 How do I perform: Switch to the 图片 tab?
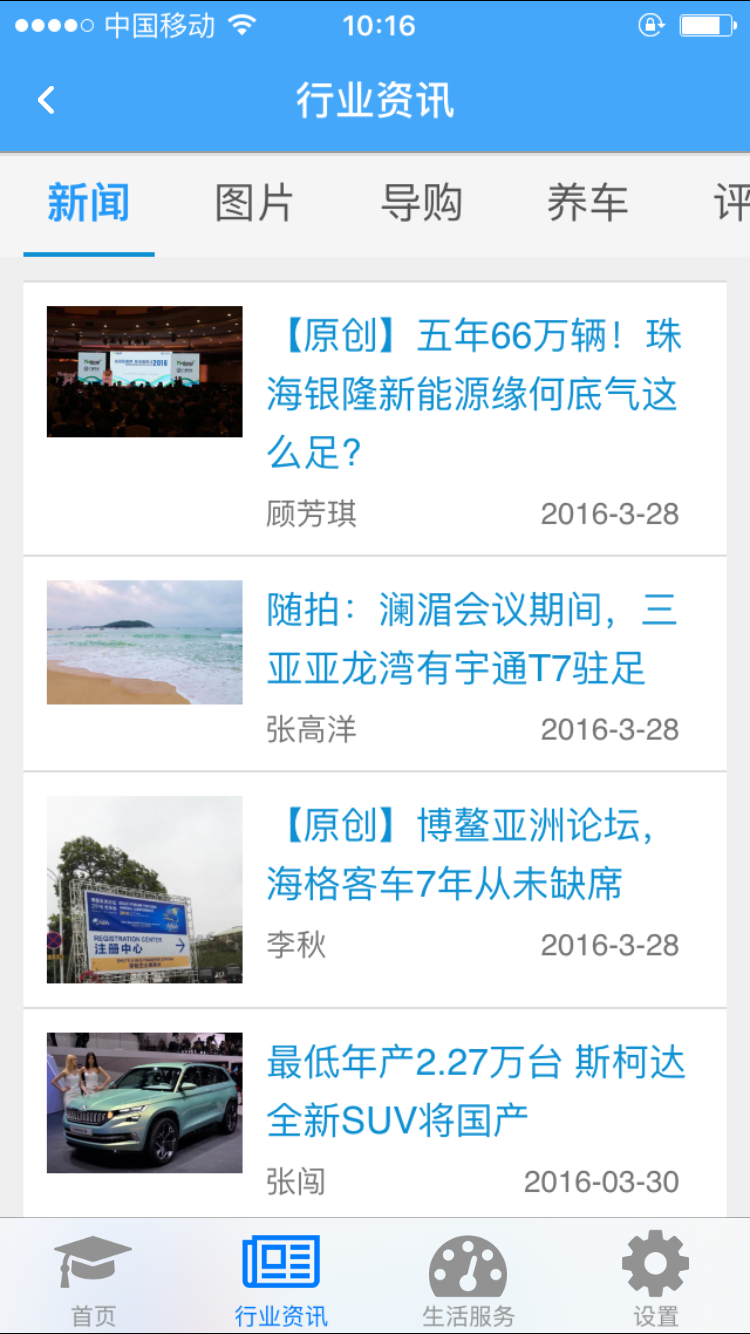pyautogui.click(x=254, y=202)
